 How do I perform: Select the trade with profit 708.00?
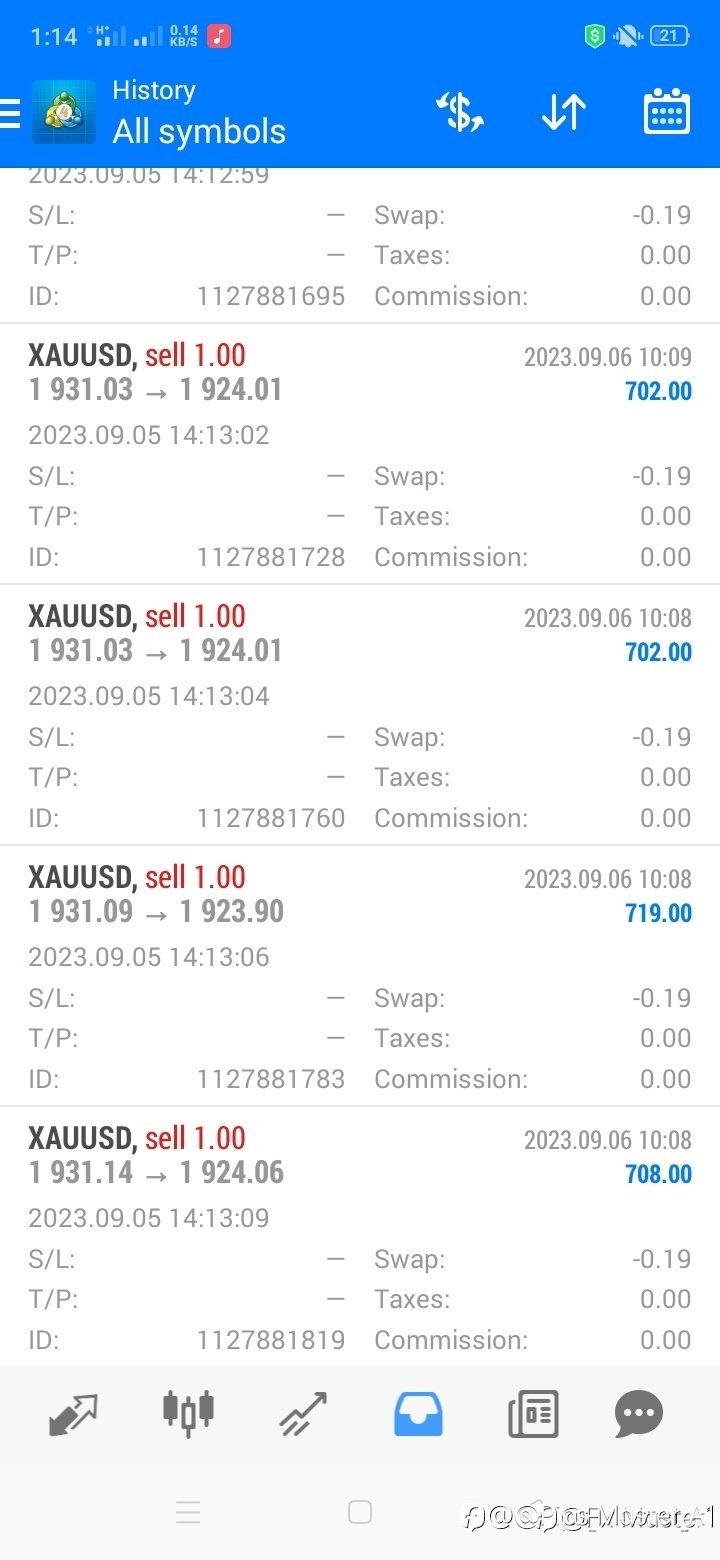point(360,1237)
